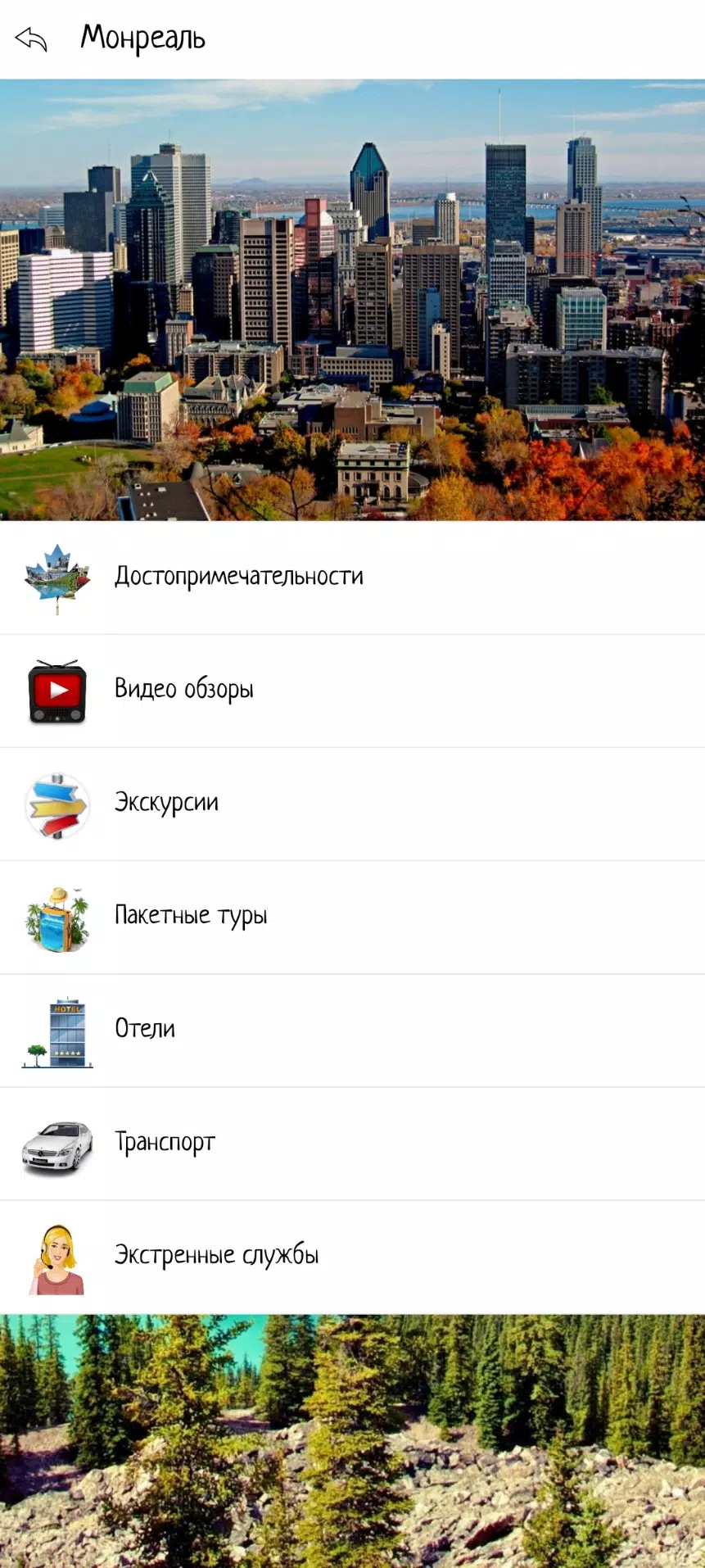Open the Отели list
705x1568 pixels.
pyautogui.click(x=352, y=1031)
